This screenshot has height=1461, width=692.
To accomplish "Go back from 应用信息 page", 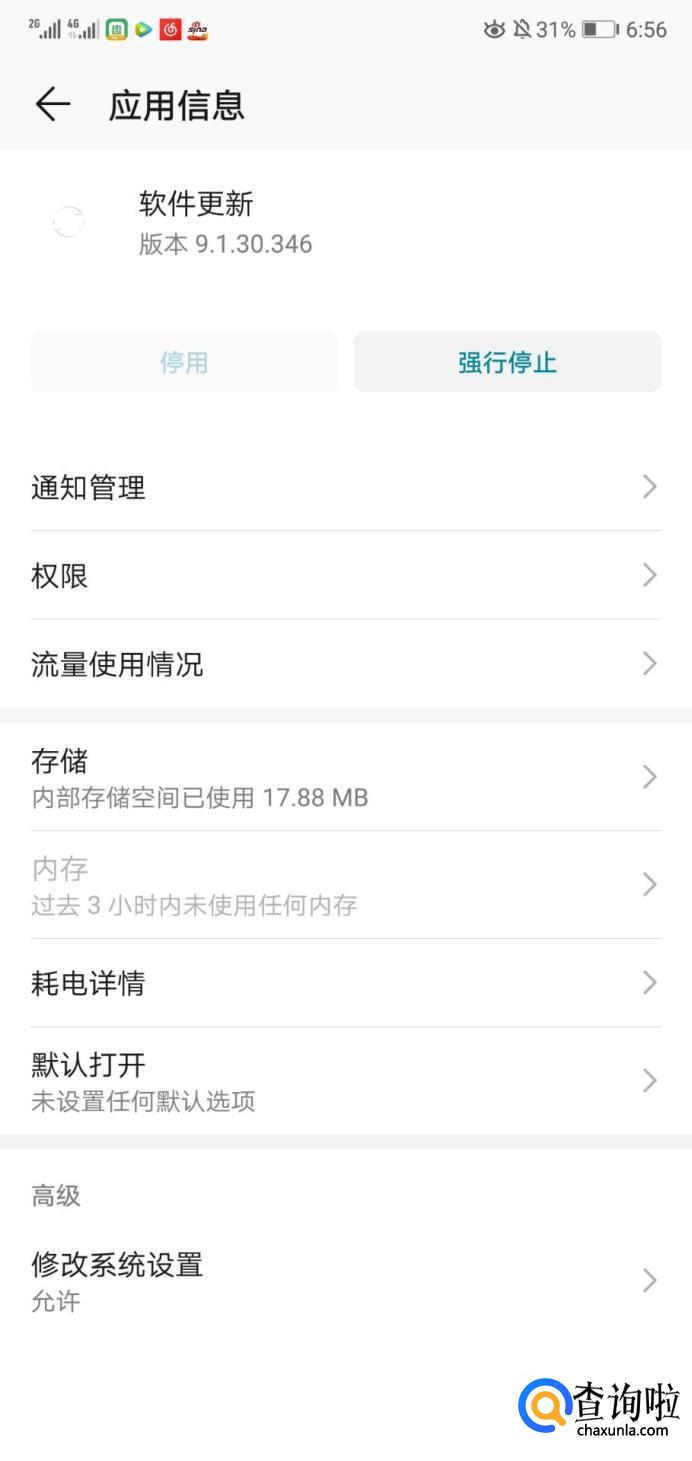I will coord(53,104).
